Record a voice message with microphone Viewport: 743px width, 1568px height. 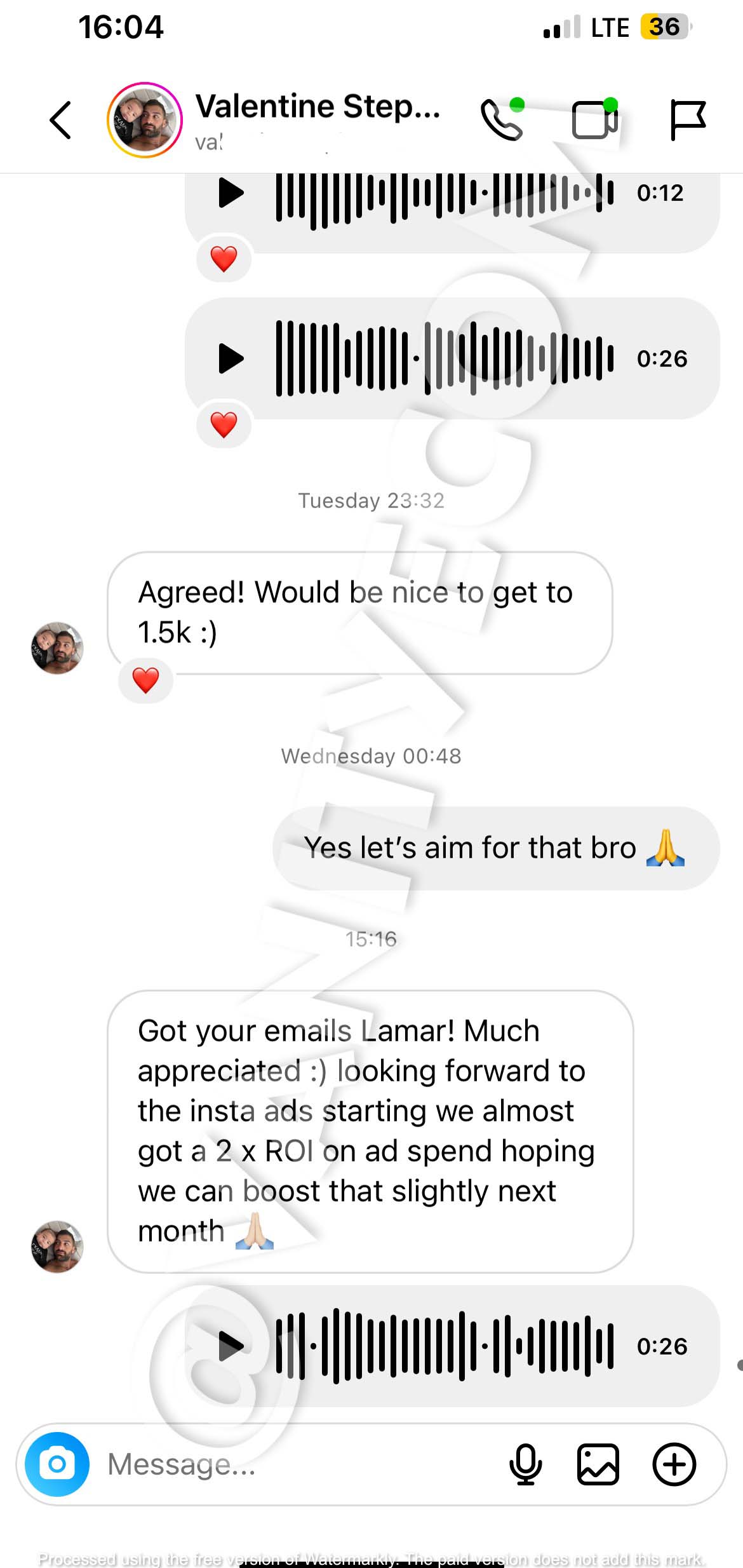click(x=526, y=1464)
